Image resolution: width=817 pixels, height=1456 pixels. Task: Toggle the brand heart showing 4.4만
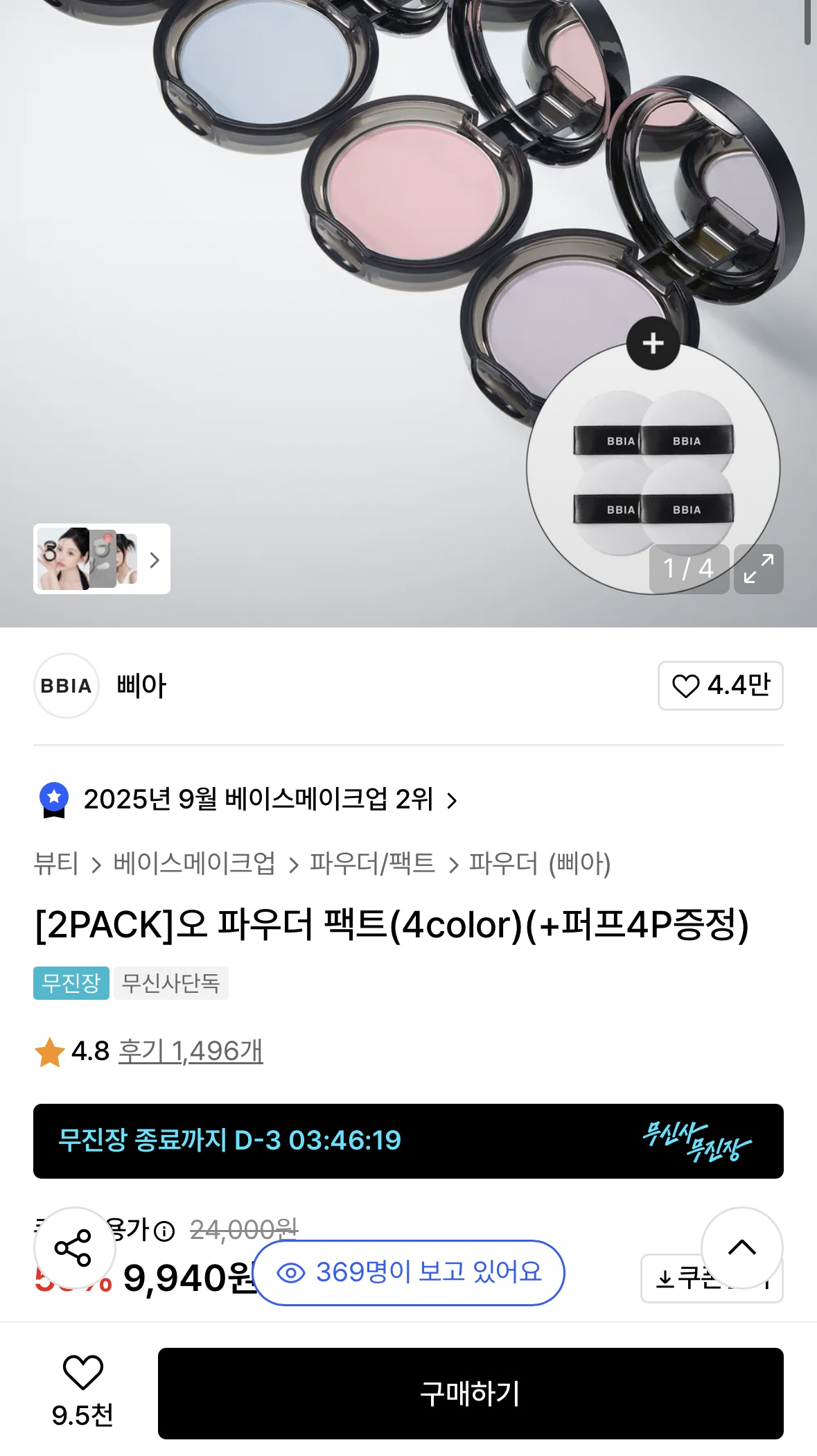coord(720,686)
